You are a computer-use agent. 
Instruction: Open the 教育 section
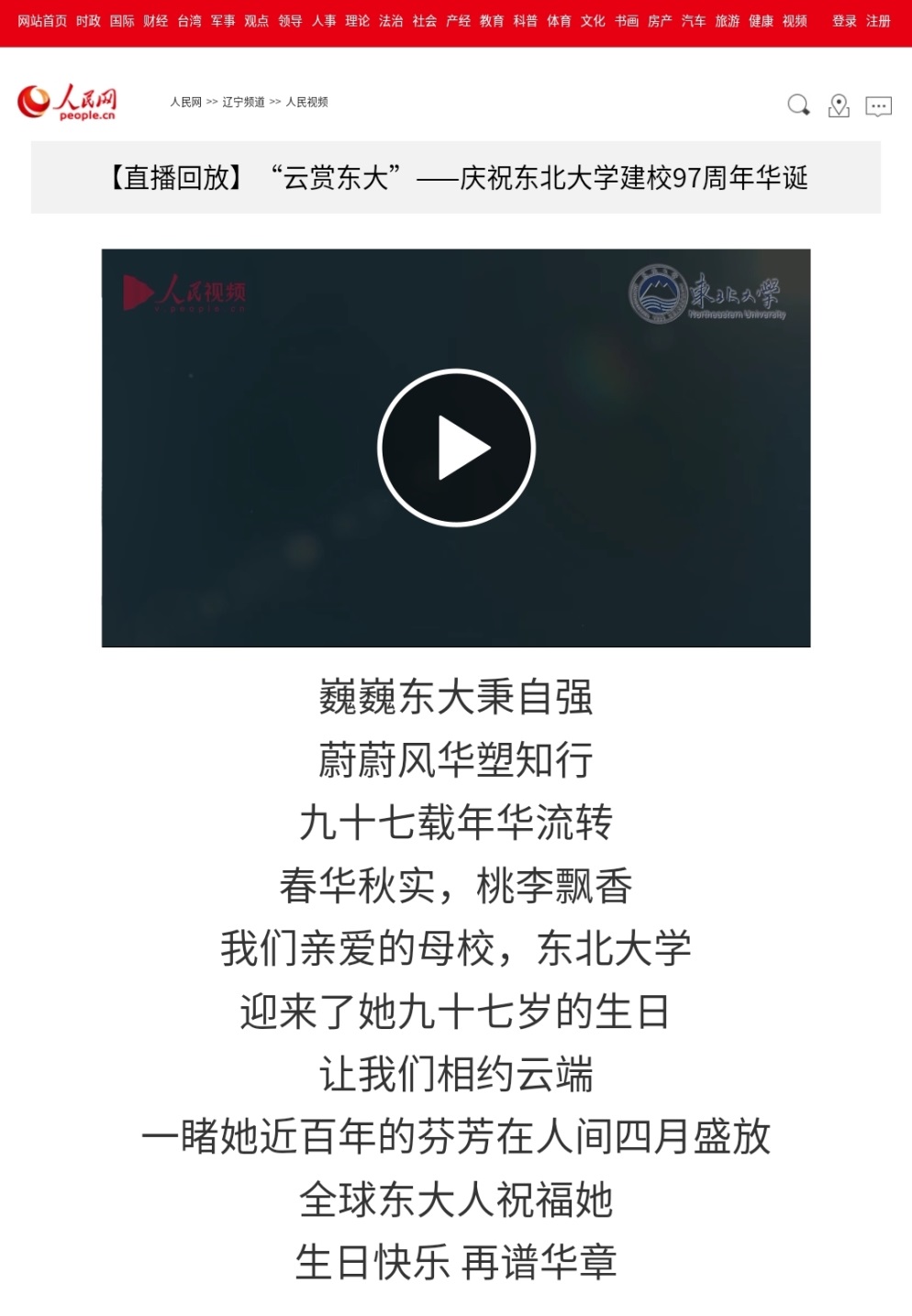(x=492, y=21)
